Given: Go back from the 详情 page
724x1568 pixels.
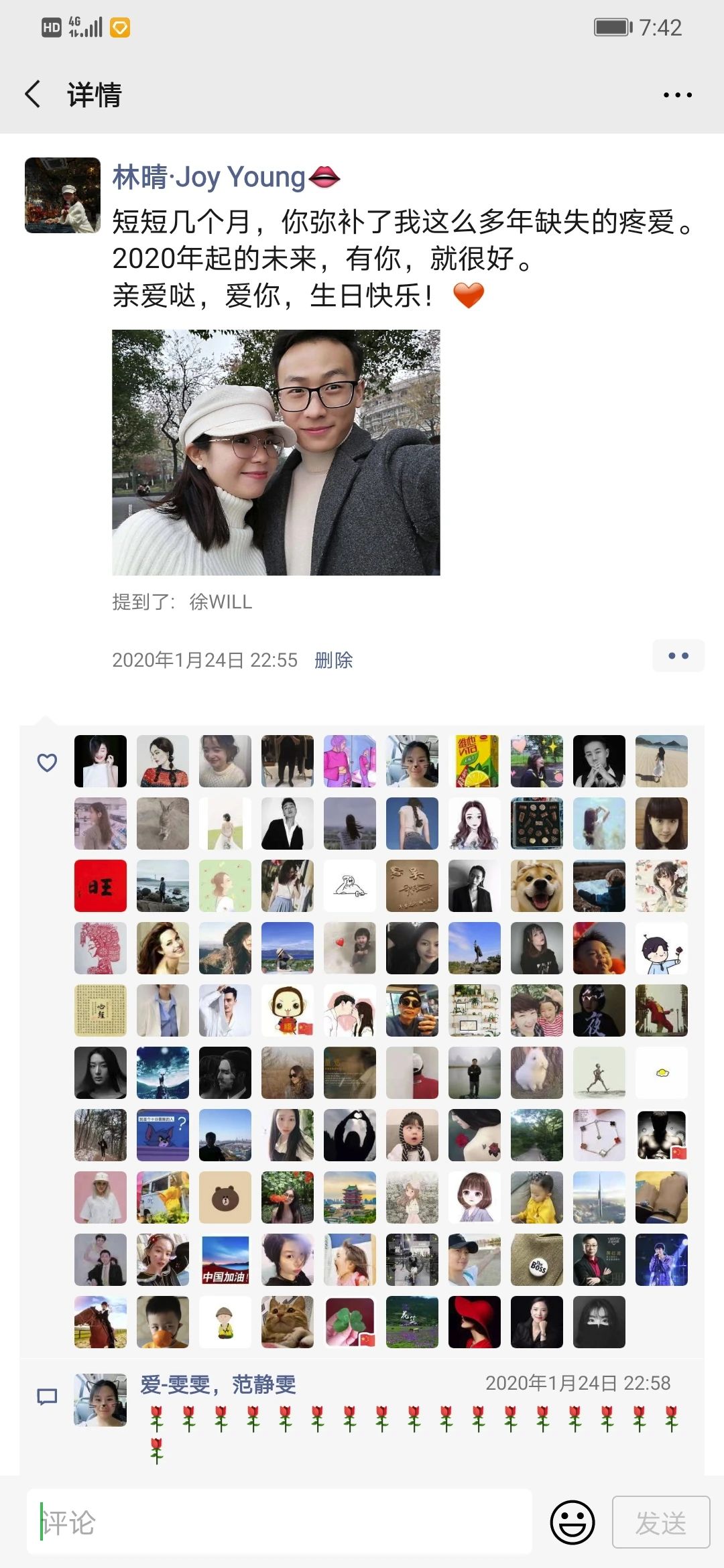Looking at the screenshot, I should point(34,94).
